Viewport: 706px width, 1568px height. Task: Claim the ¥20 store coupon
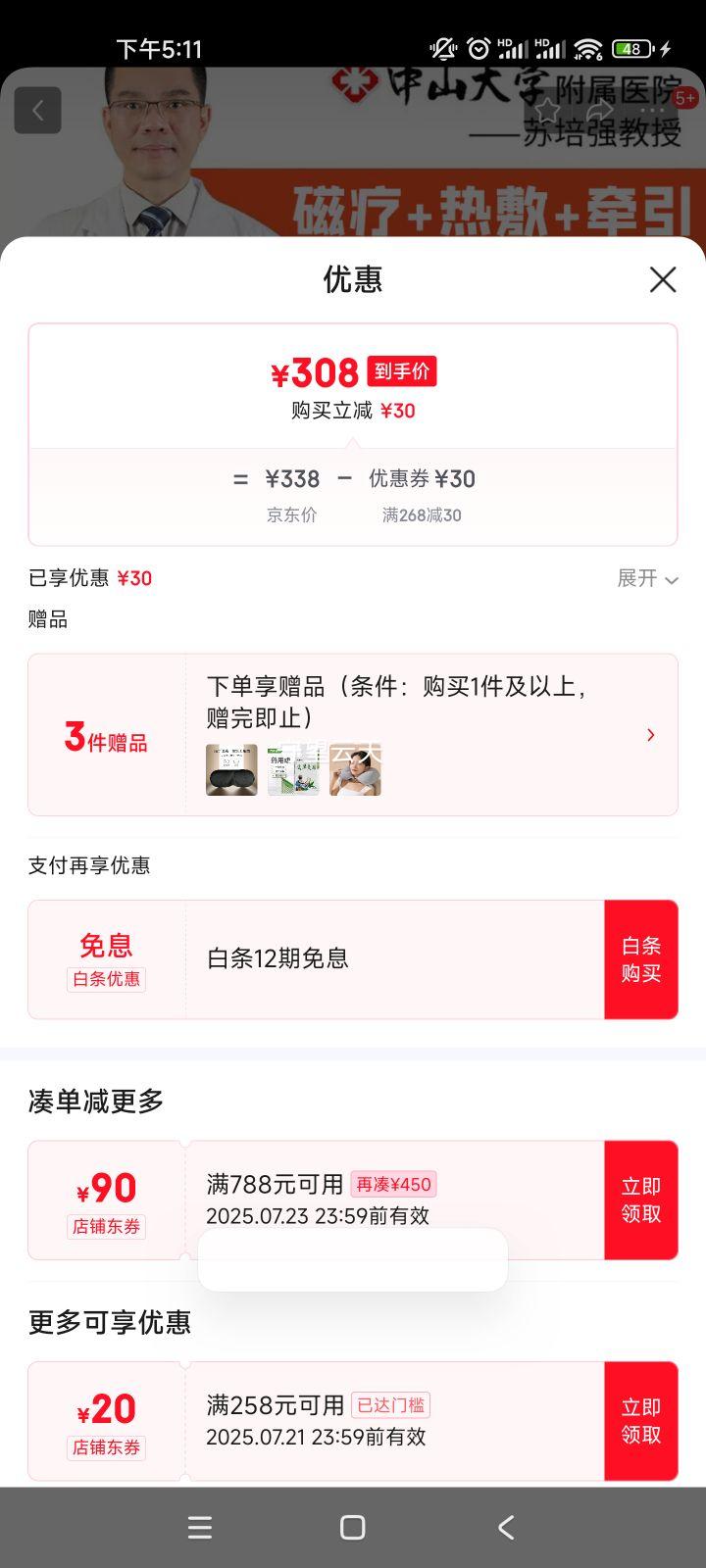tap(640, 1420)
